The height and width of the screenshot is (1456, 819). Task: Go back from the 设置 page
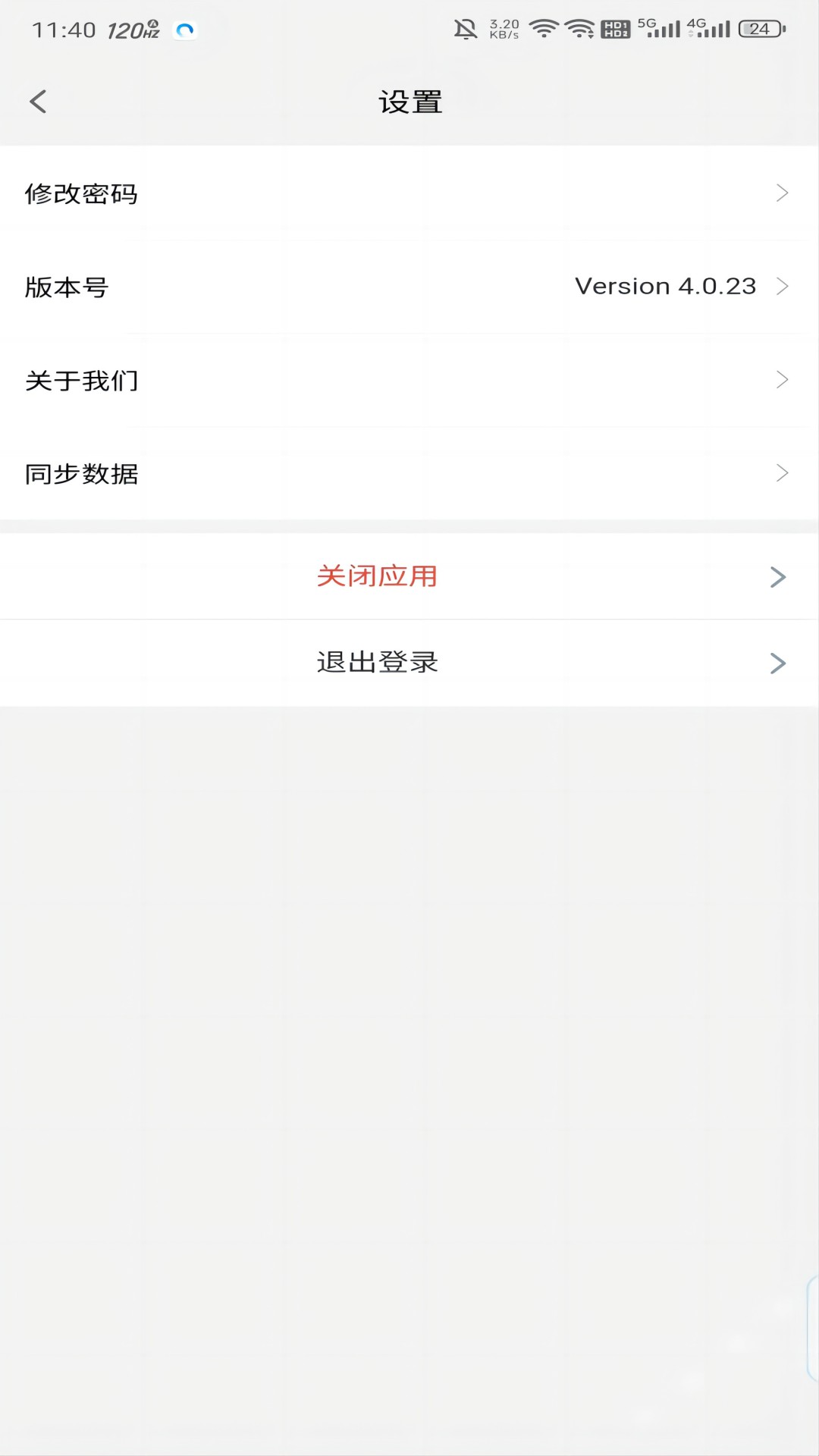[38, 102]
